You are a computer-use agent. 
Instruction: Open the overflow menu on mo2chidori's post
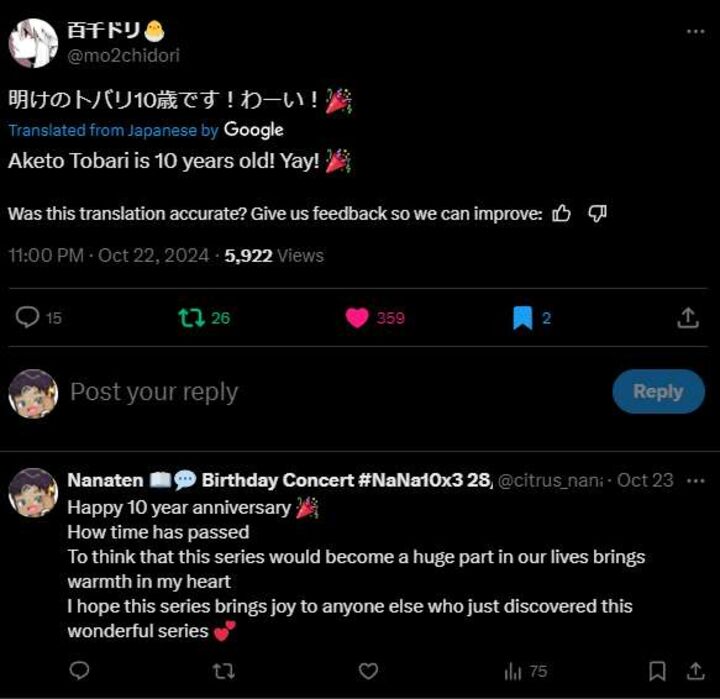tap(695, 31)
